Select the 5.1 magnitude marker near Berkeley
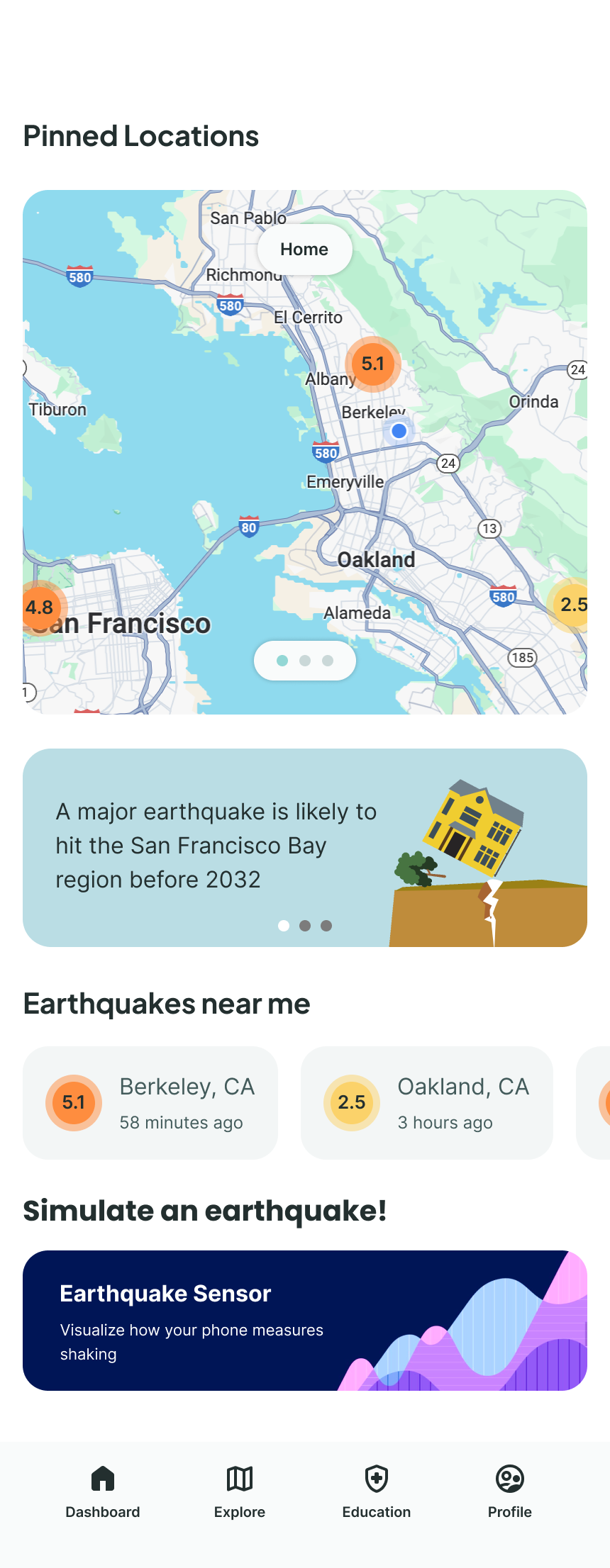The height and width of the screenshot is (1568, 610). 373,364
